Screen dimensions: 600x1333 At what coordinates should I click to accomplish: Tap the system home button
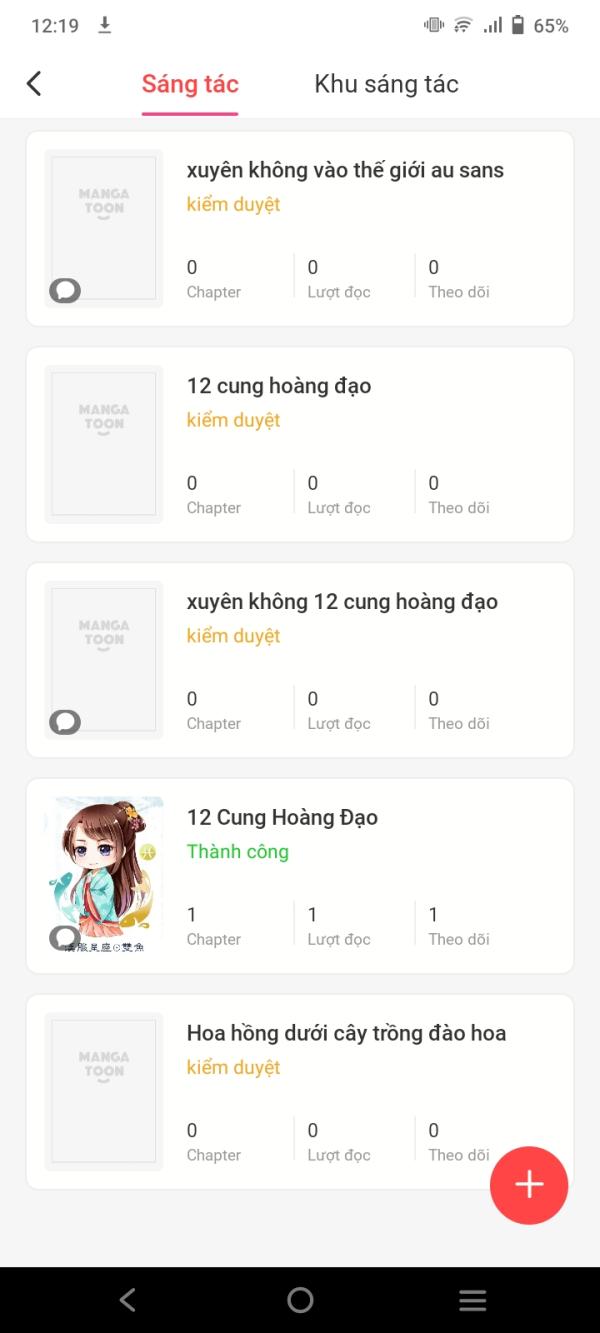(300, 1300)
